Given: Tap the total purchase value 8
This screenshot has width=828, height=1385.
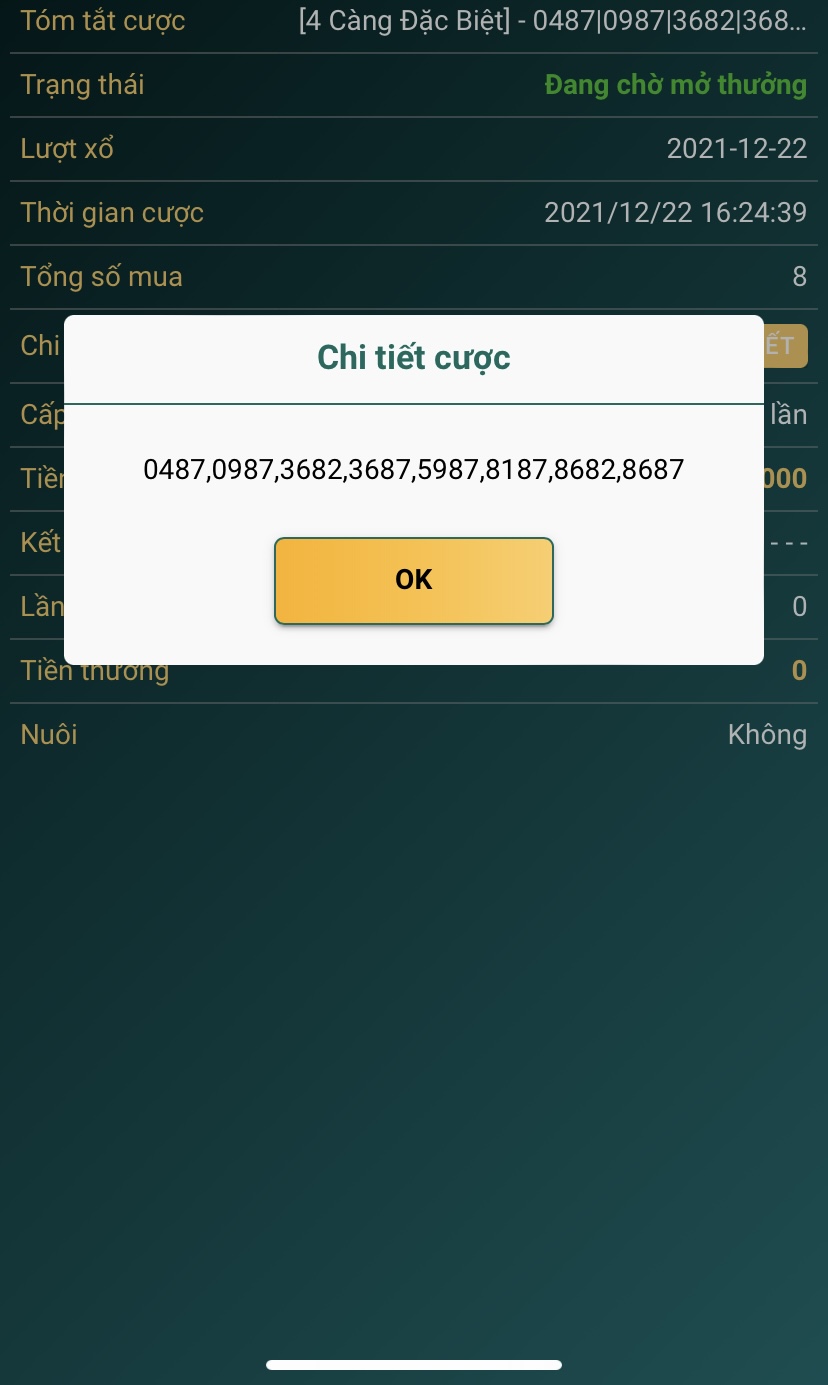Looking at the screenshot, I should click(x=799, y=276).
